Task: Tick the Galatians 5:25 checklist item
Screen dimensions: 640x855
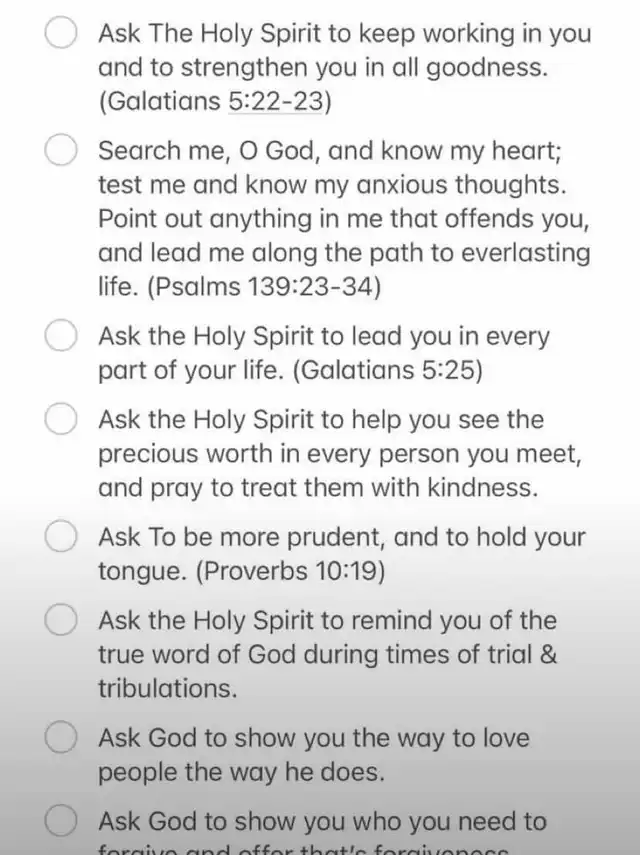Action: pyautogui.click(x=62, y=336)
